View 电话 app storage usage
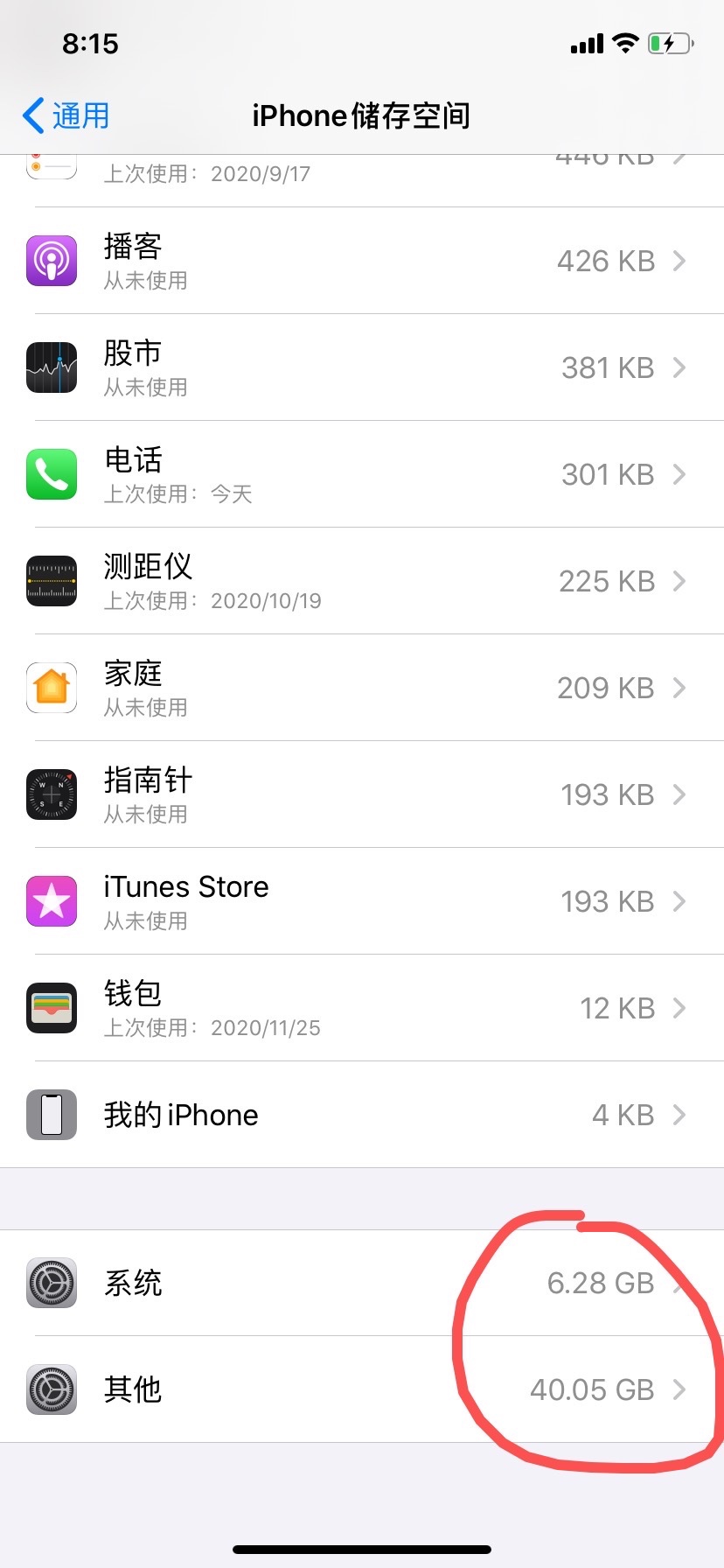 point(362,474)
